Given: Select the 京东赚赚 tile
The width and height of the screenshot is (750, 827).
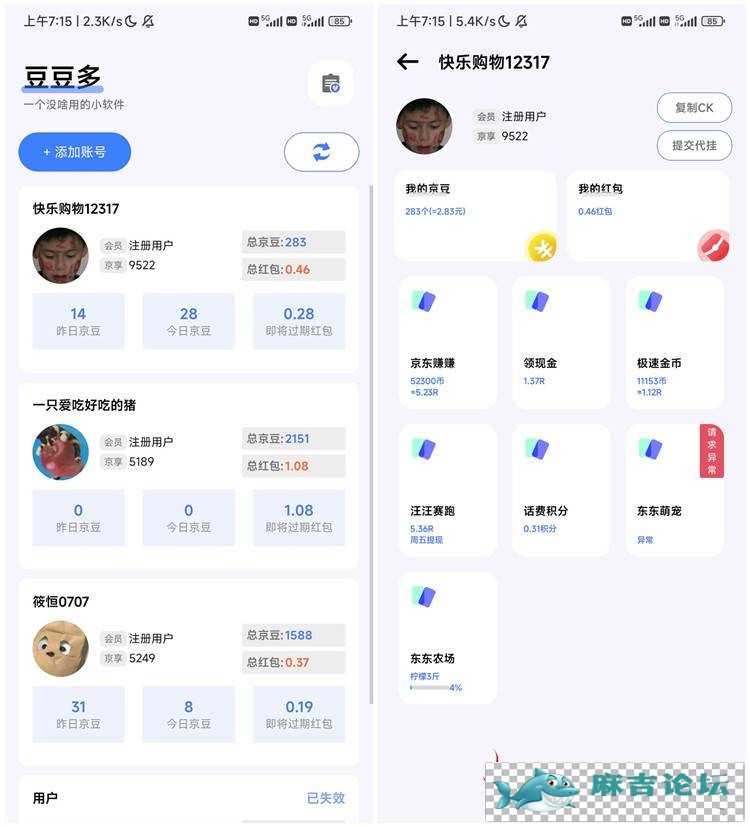Looking at the screenshot, I should pos(447,343).
